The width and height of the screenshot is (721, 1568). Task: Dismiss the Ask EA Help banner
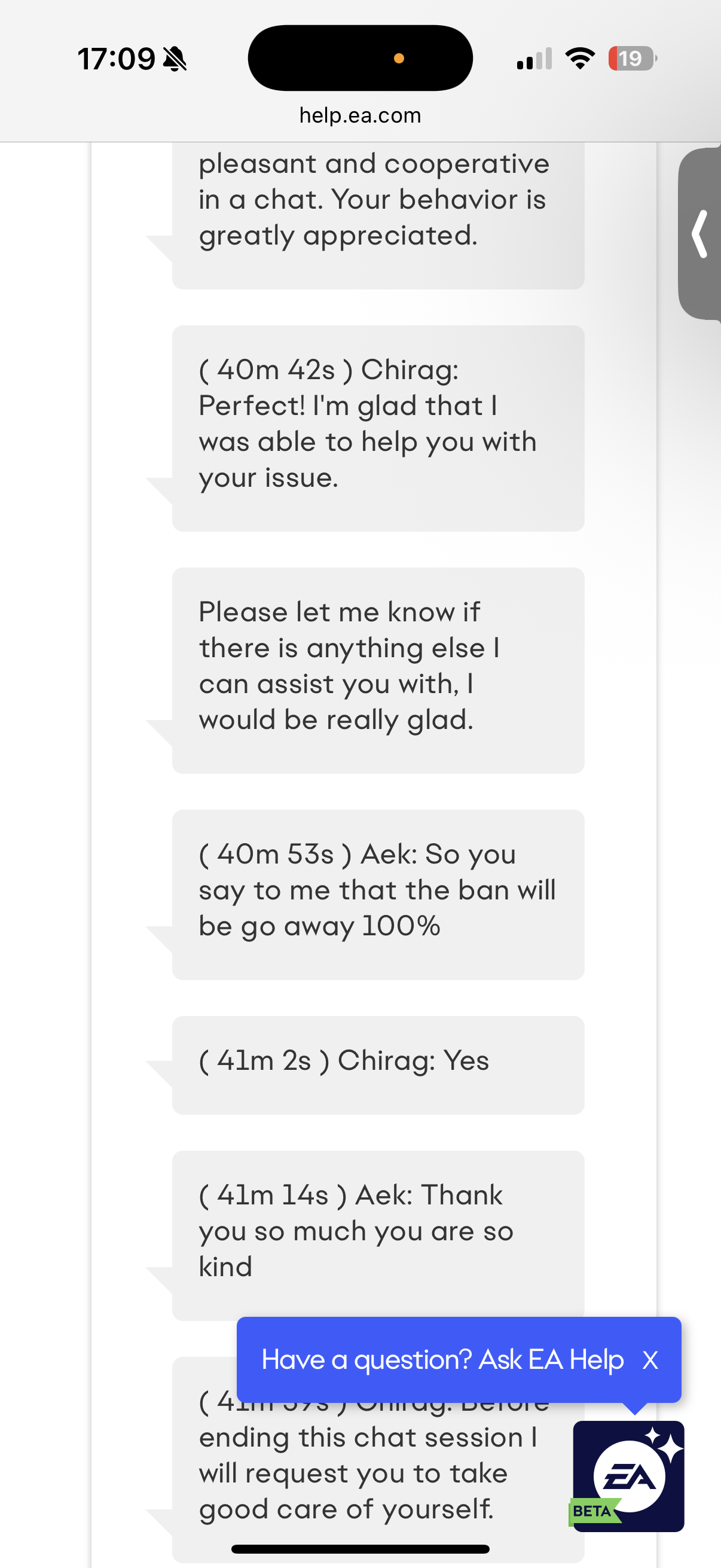(x=650, y=1360)
